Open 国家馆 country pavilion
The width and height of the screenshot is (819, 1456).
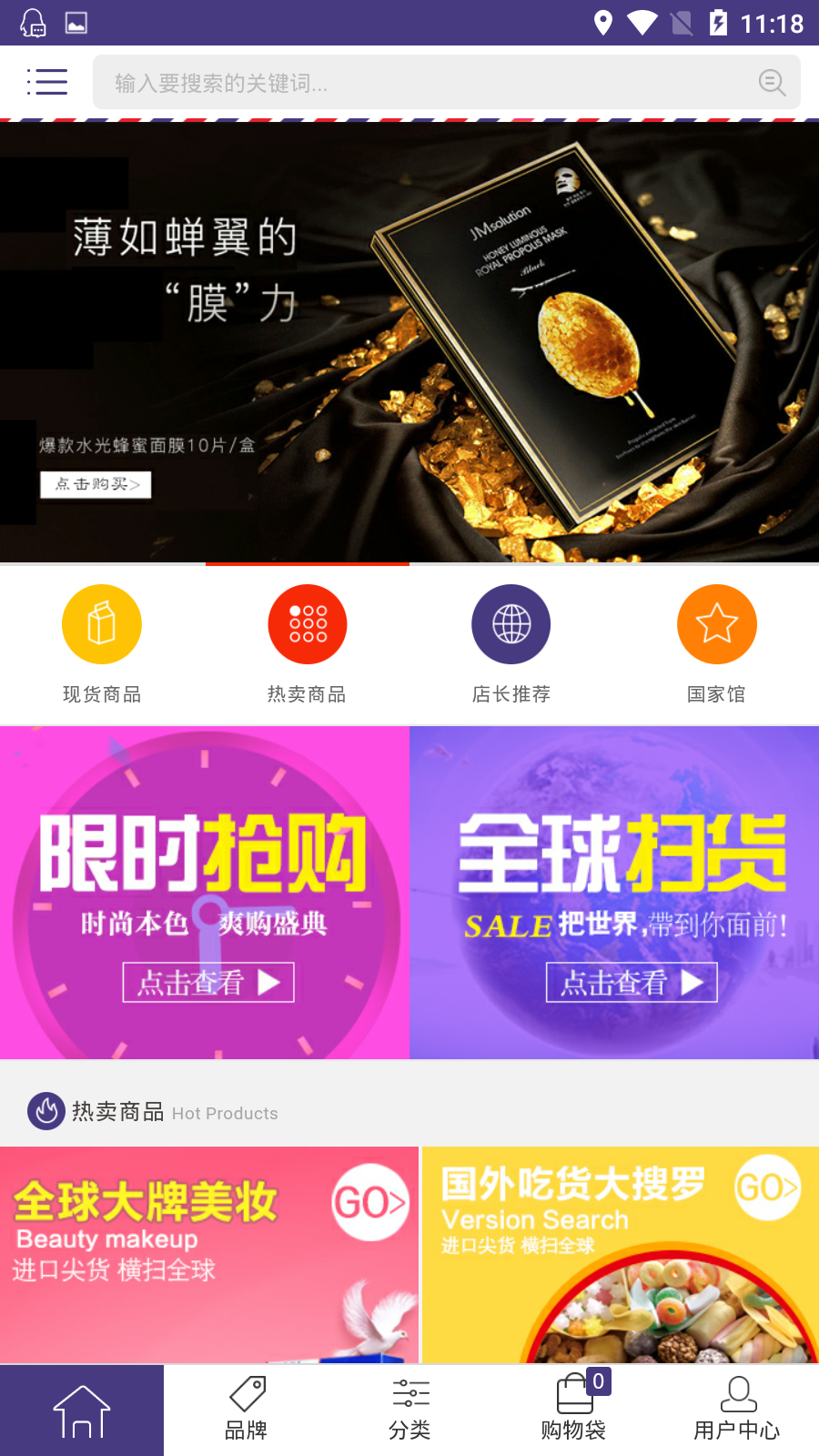[716, 643]
